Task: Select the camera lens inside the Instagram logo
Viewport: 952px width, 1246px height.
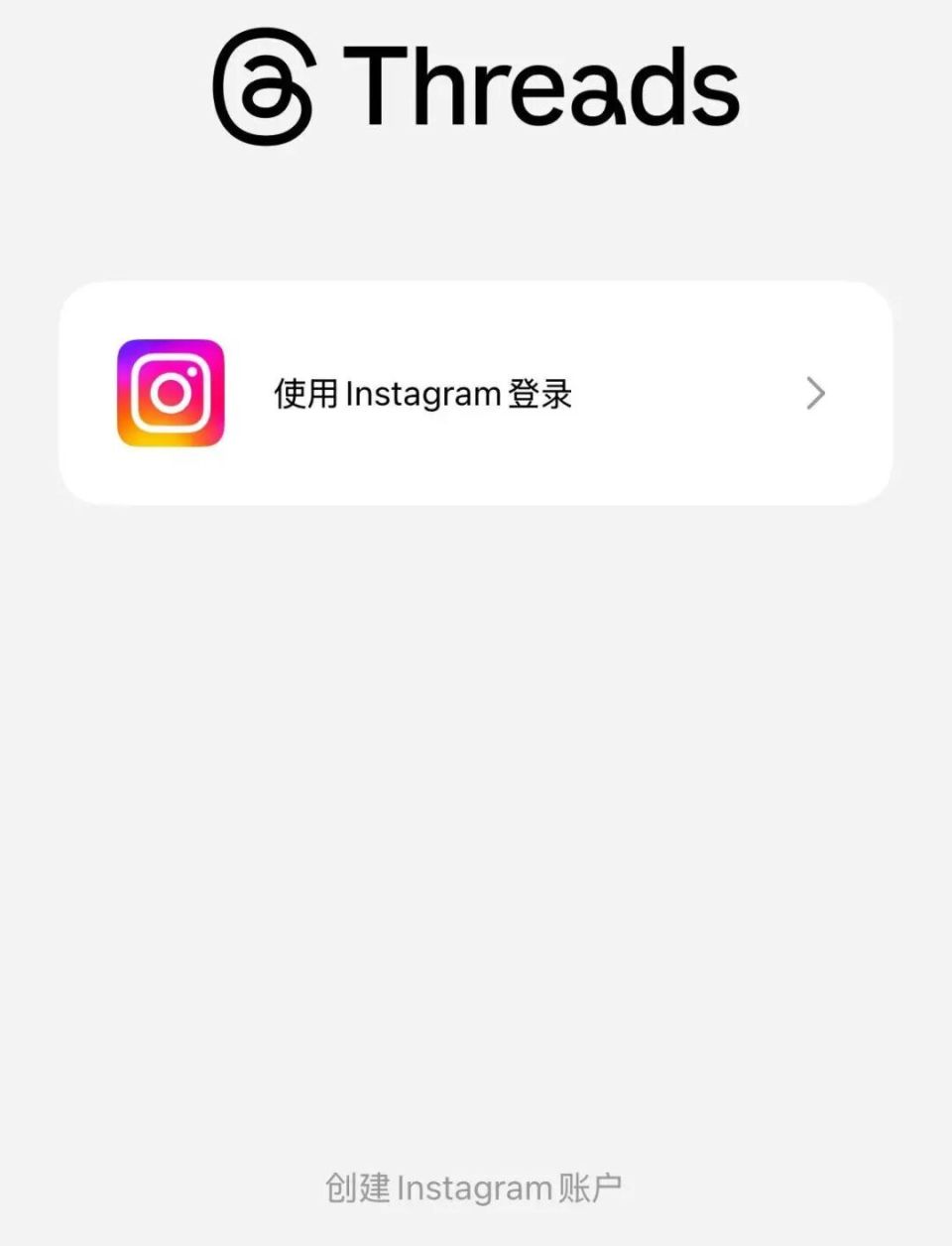Action: pyautogui.click(x=171, y=393)
